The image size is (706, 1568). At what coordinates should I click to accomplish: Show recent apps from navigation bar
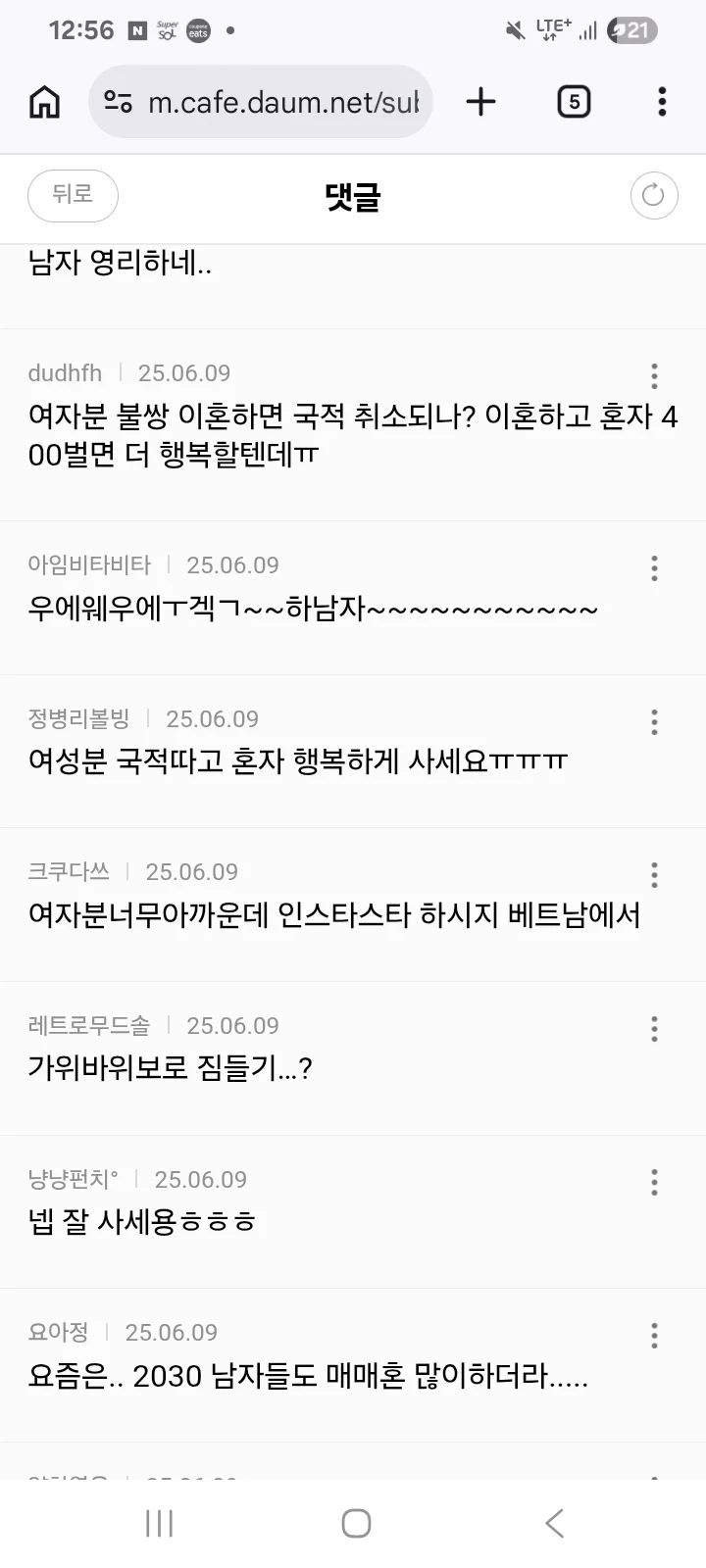159,1523
